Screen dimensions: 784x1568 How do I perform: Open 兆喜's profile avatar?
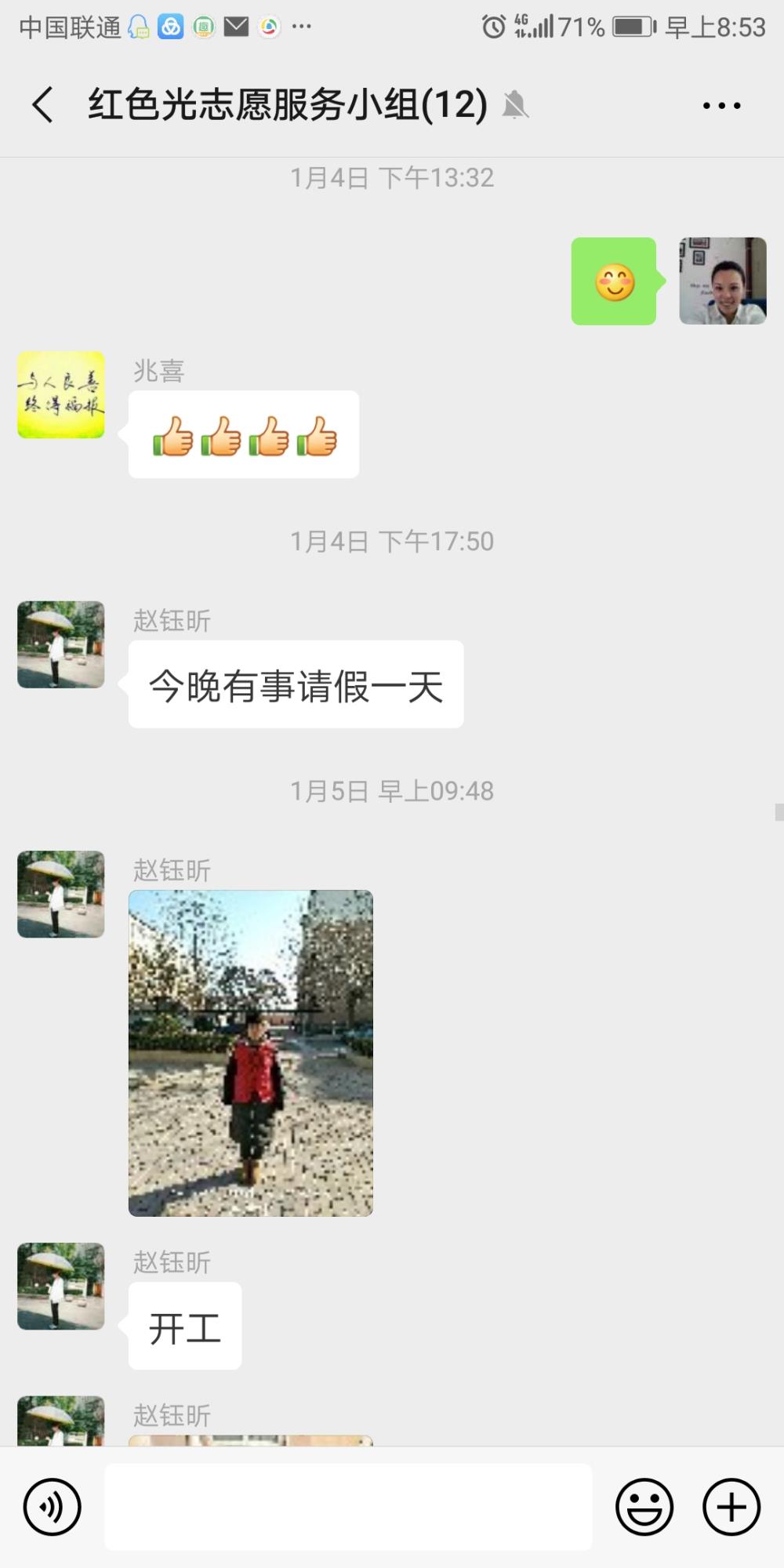tap(61, 394)
